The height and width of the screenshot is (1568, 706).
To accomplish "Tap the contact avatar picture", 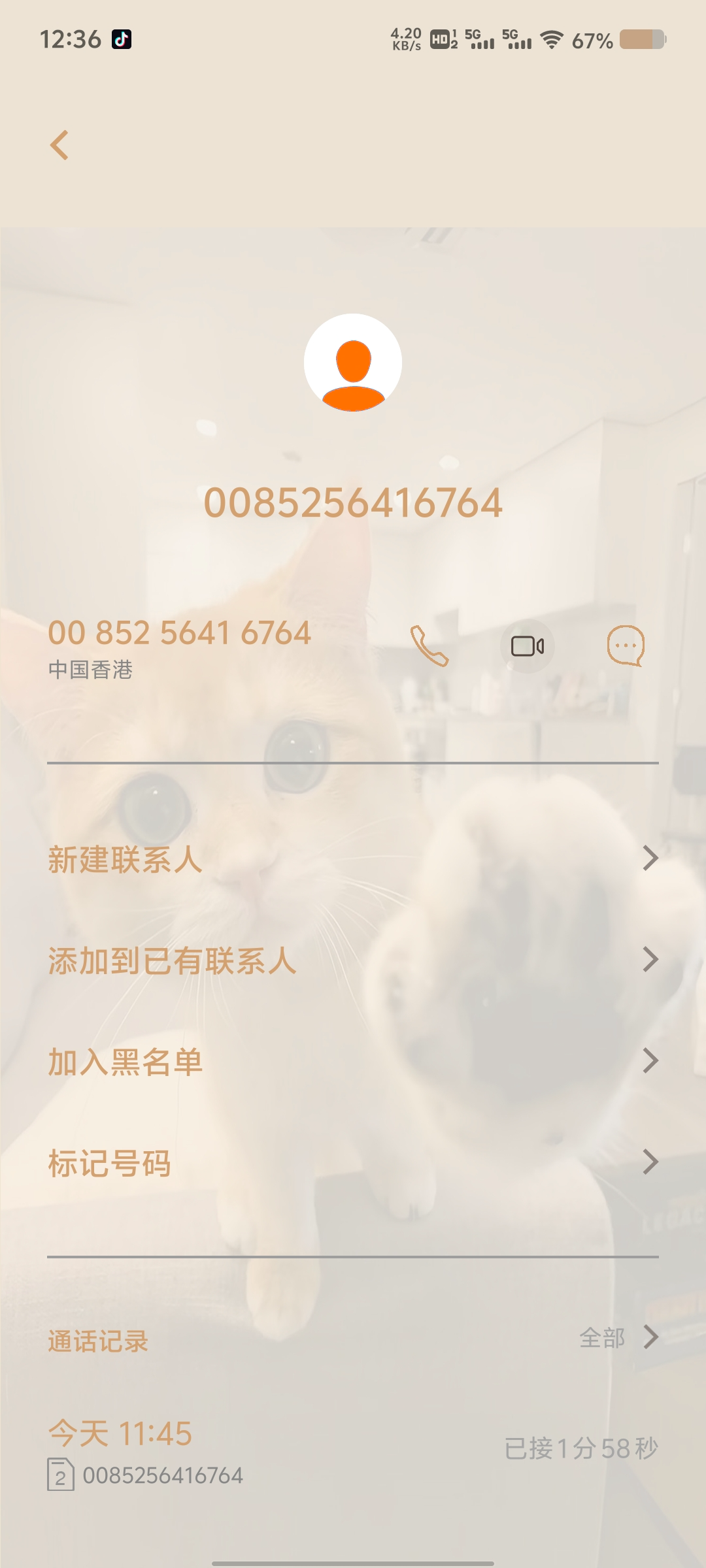I will [353, 363].
